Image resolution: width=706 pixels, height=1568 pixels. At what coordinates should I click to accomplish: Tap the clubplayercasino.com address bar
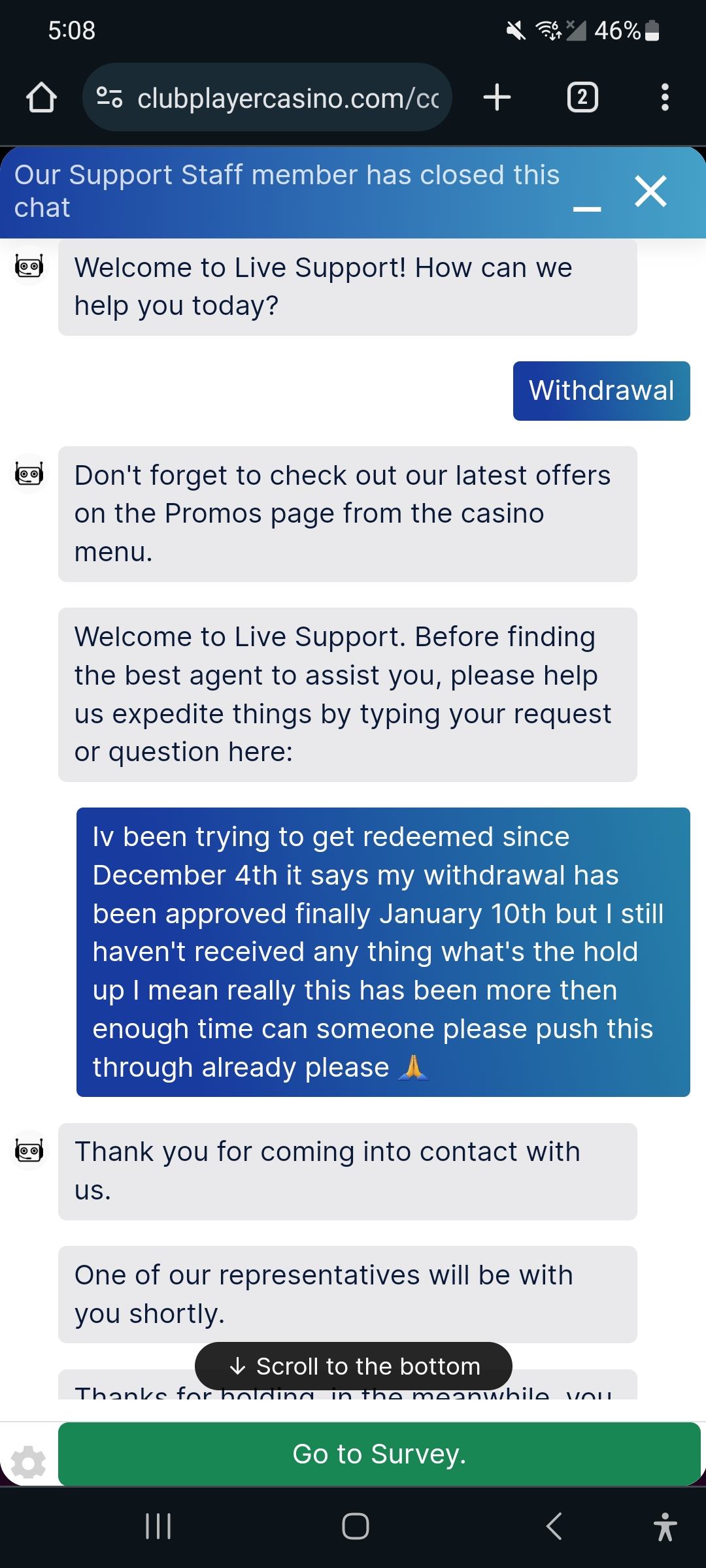(x=268, y=98)
